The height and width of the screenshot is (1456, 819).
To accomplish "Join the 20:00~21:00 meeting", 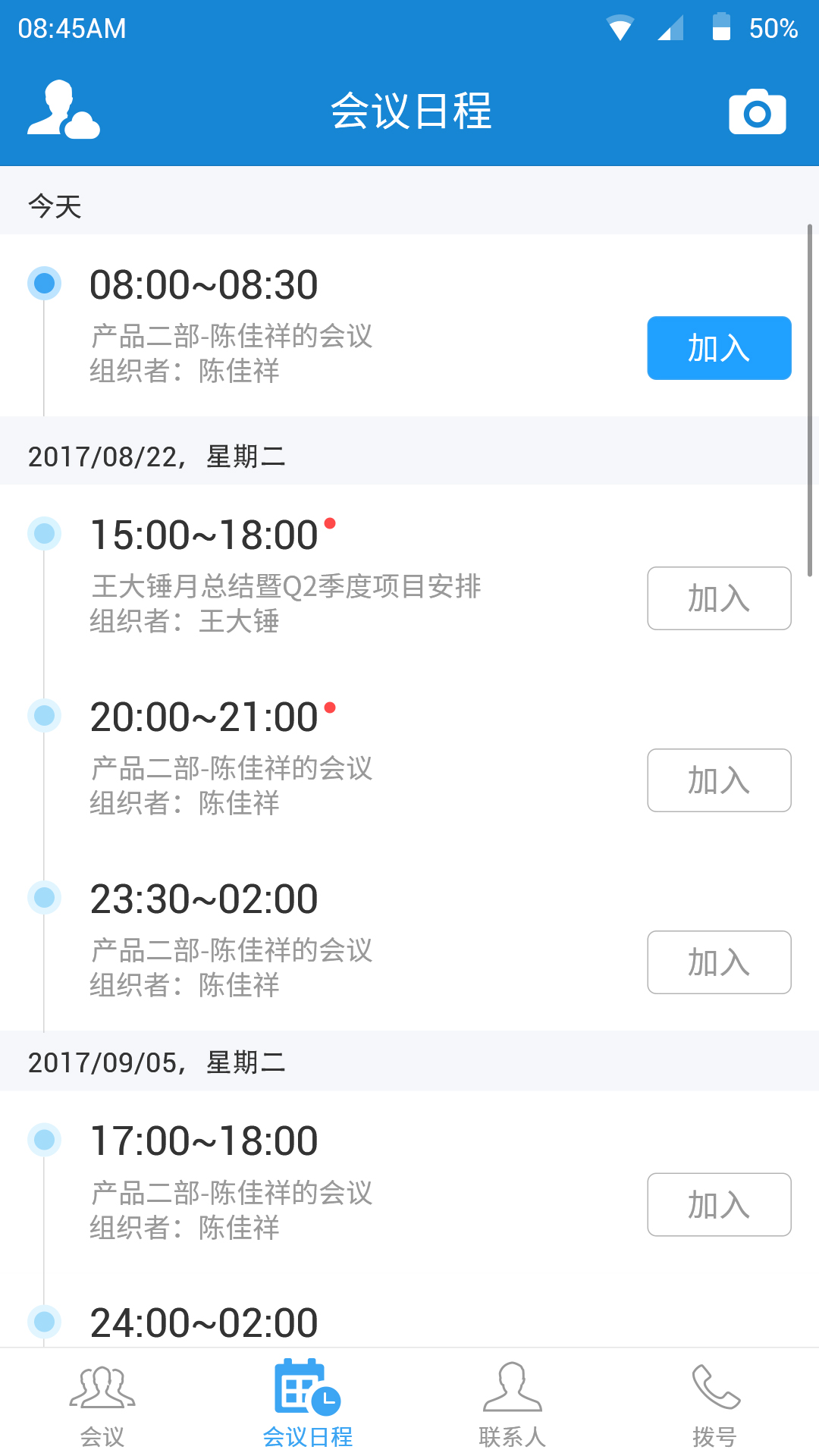I will pyautogui.click(x=718, y=780).
